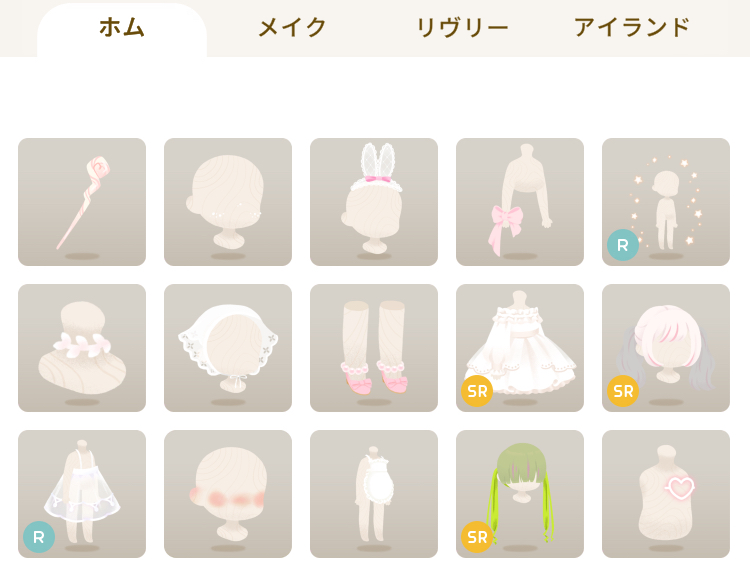Image resolution: width=750 pixels, height=567 pixels.
Task: Select the white fluffy tail item
Action: pos(374,494)
